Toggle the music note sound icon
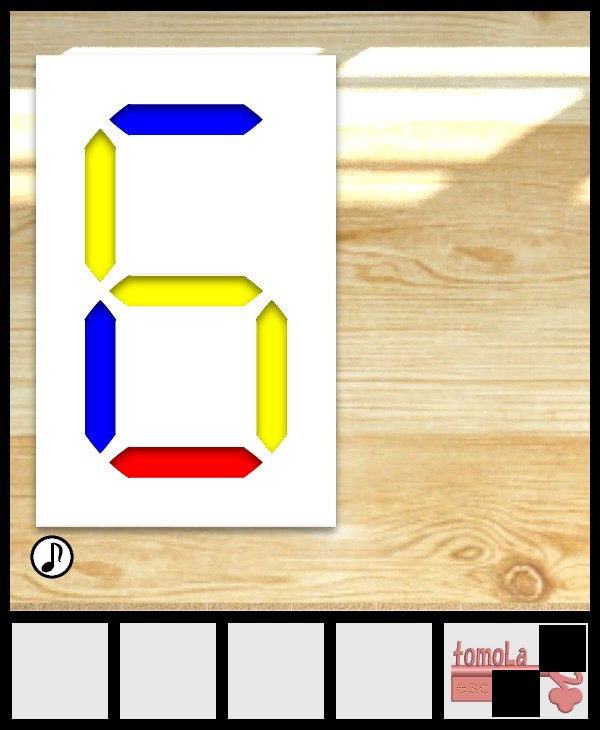This screenshot has height=730, width=600. pos(52,557)
